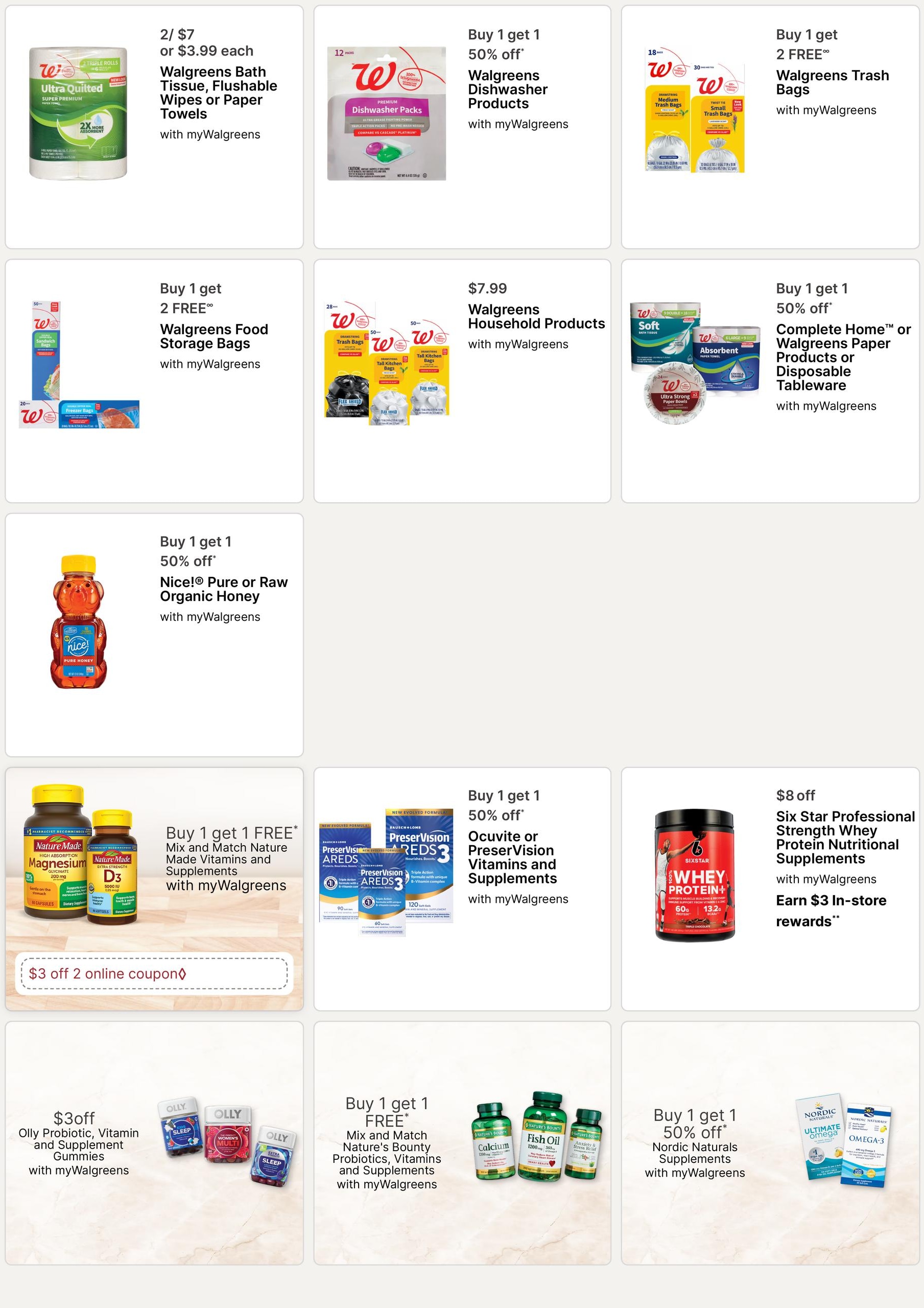View the Complete Home Paper Products deal
The height and width of the screenshot is (1308, 924).
coord(770,381)
